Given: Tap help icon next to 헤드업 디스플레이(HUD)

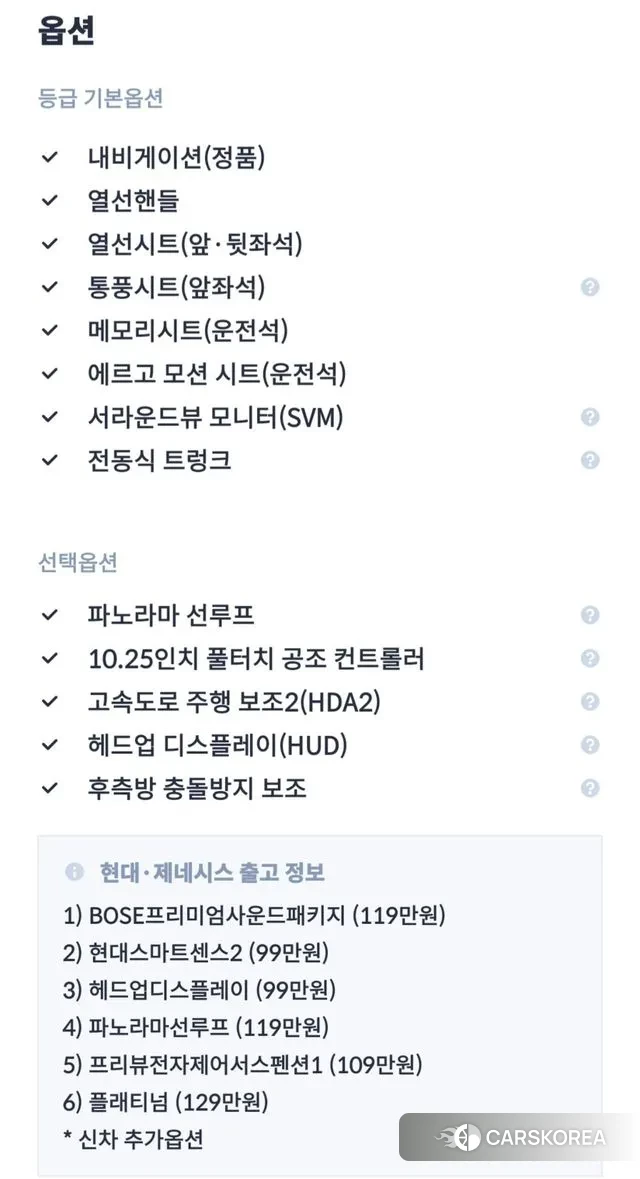Looking at the screenshot, I should (590, 745).
